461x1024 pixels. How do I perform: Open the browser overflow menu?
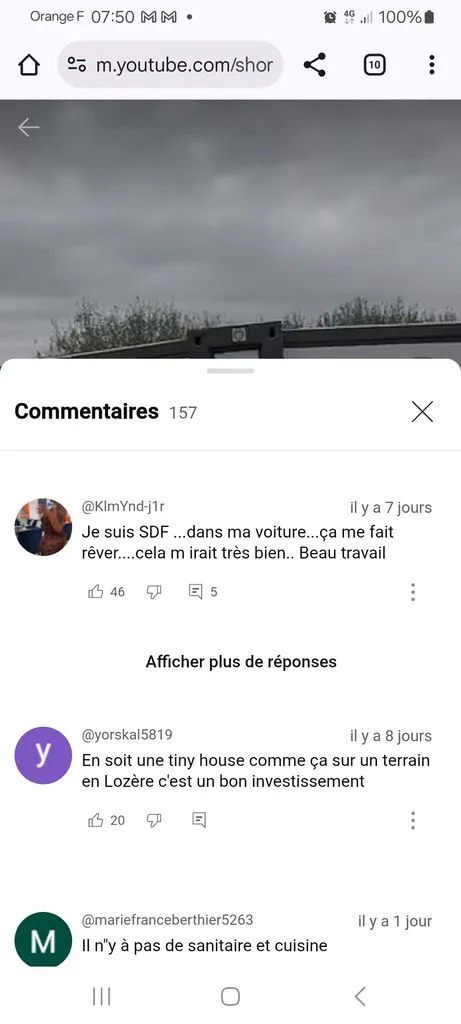(432, 65)
